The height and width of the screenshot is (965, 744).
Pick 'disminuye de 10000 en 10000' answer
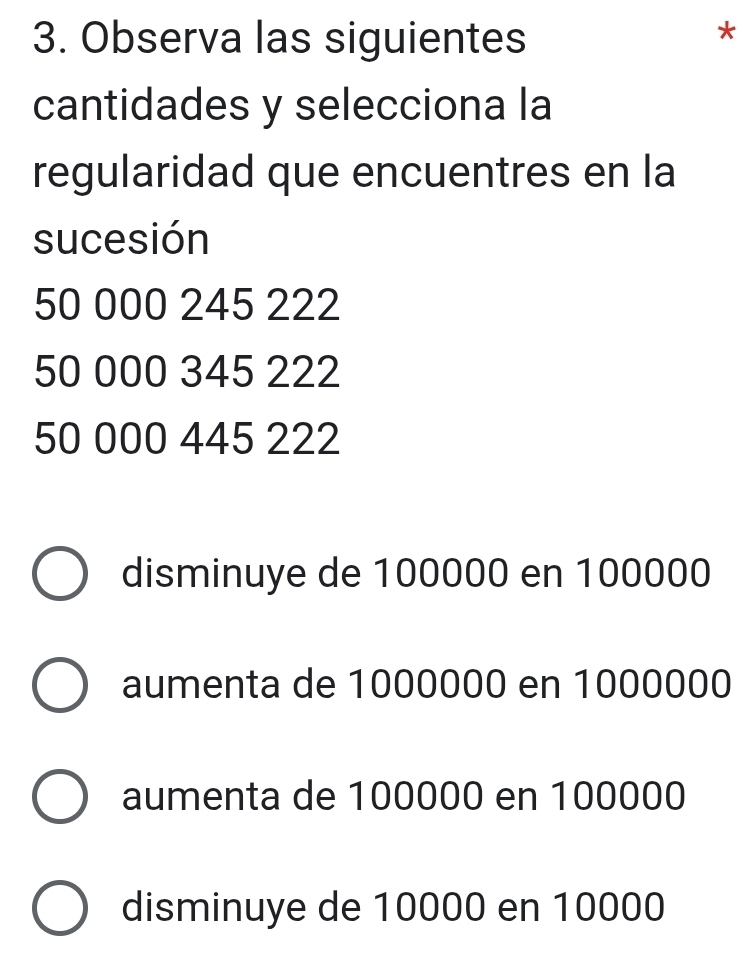(x=60, y=908)
